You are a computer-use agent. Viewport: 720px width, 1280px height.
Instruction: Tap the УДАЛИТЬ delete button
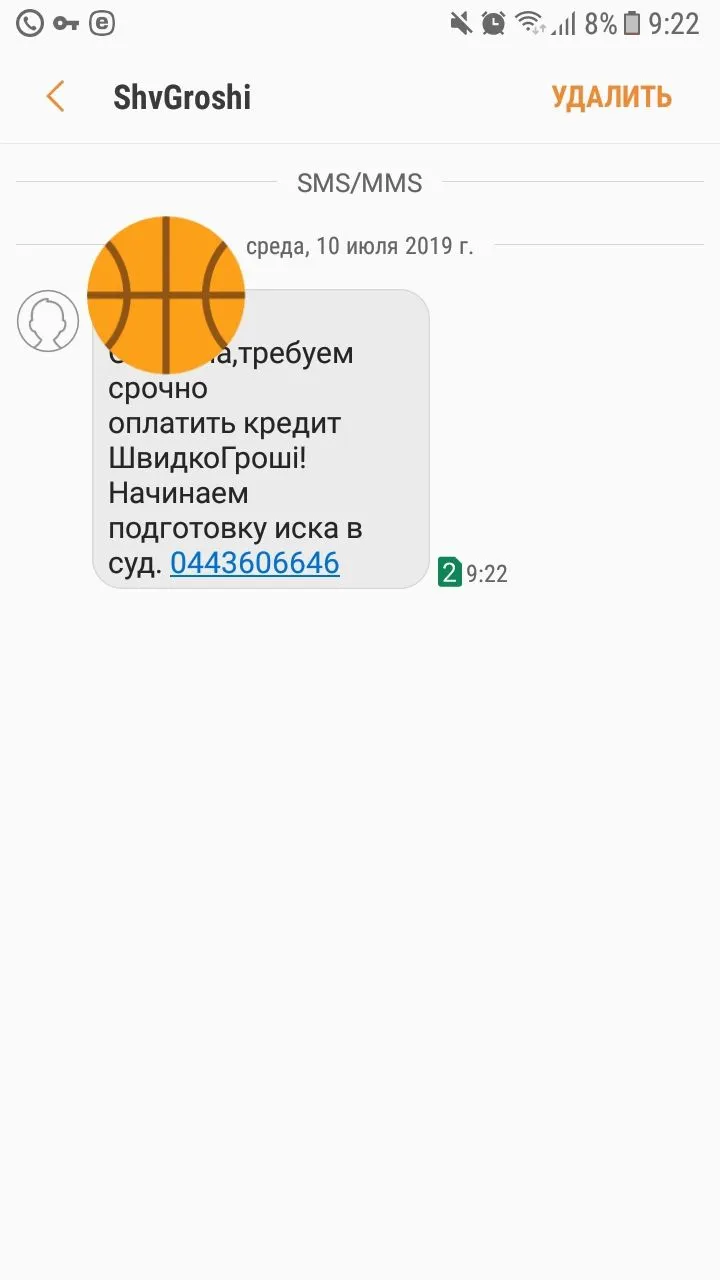click(x=611, y=97)
